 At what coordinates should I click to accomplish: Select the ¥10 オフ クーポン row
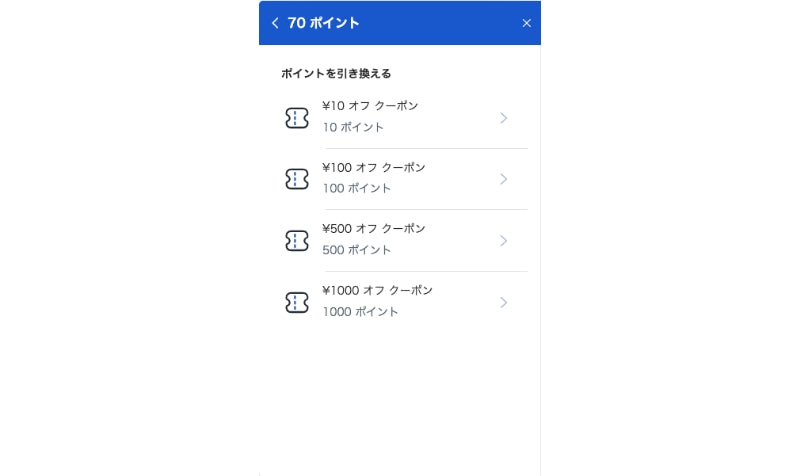400,117
